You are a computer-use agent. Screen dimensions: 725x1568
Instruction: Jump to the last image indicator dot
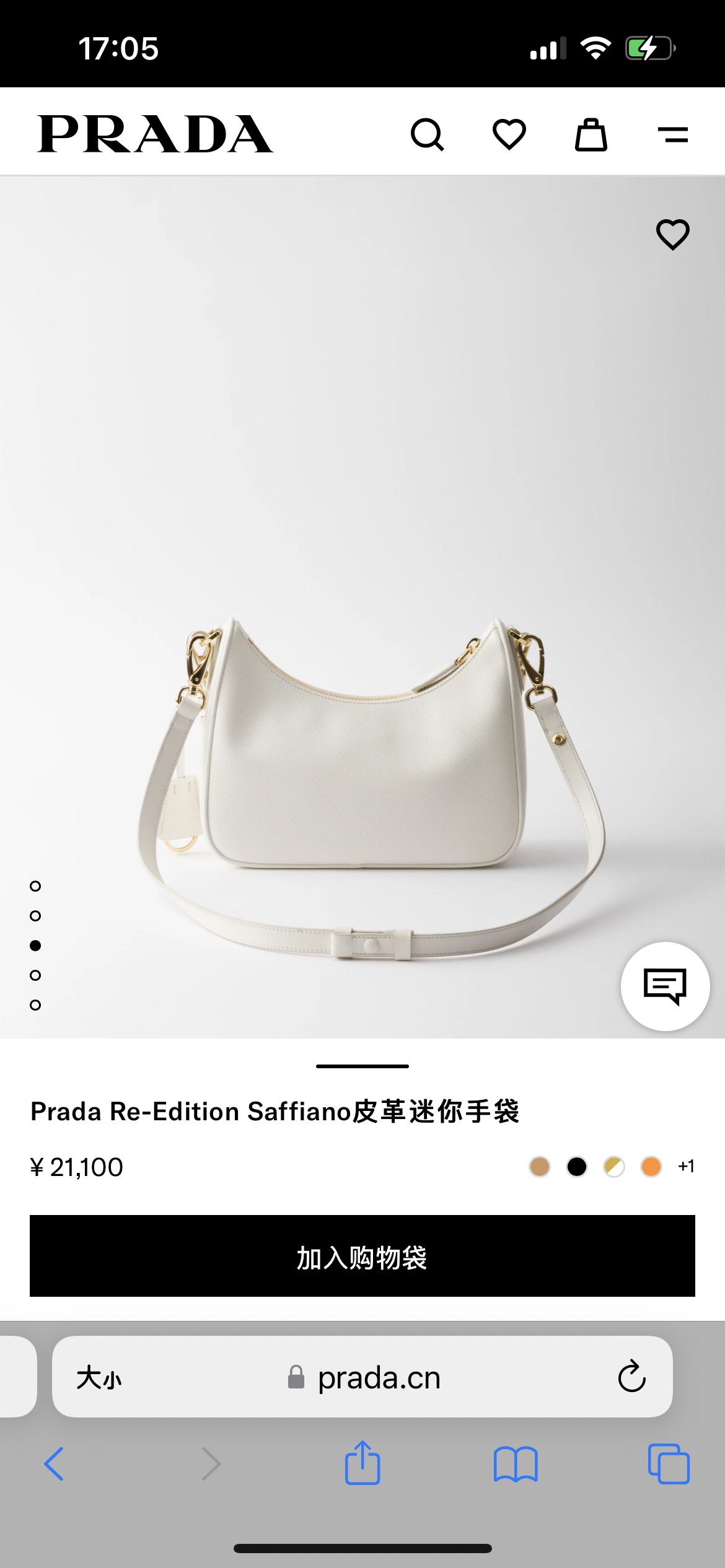point(35,1005)
